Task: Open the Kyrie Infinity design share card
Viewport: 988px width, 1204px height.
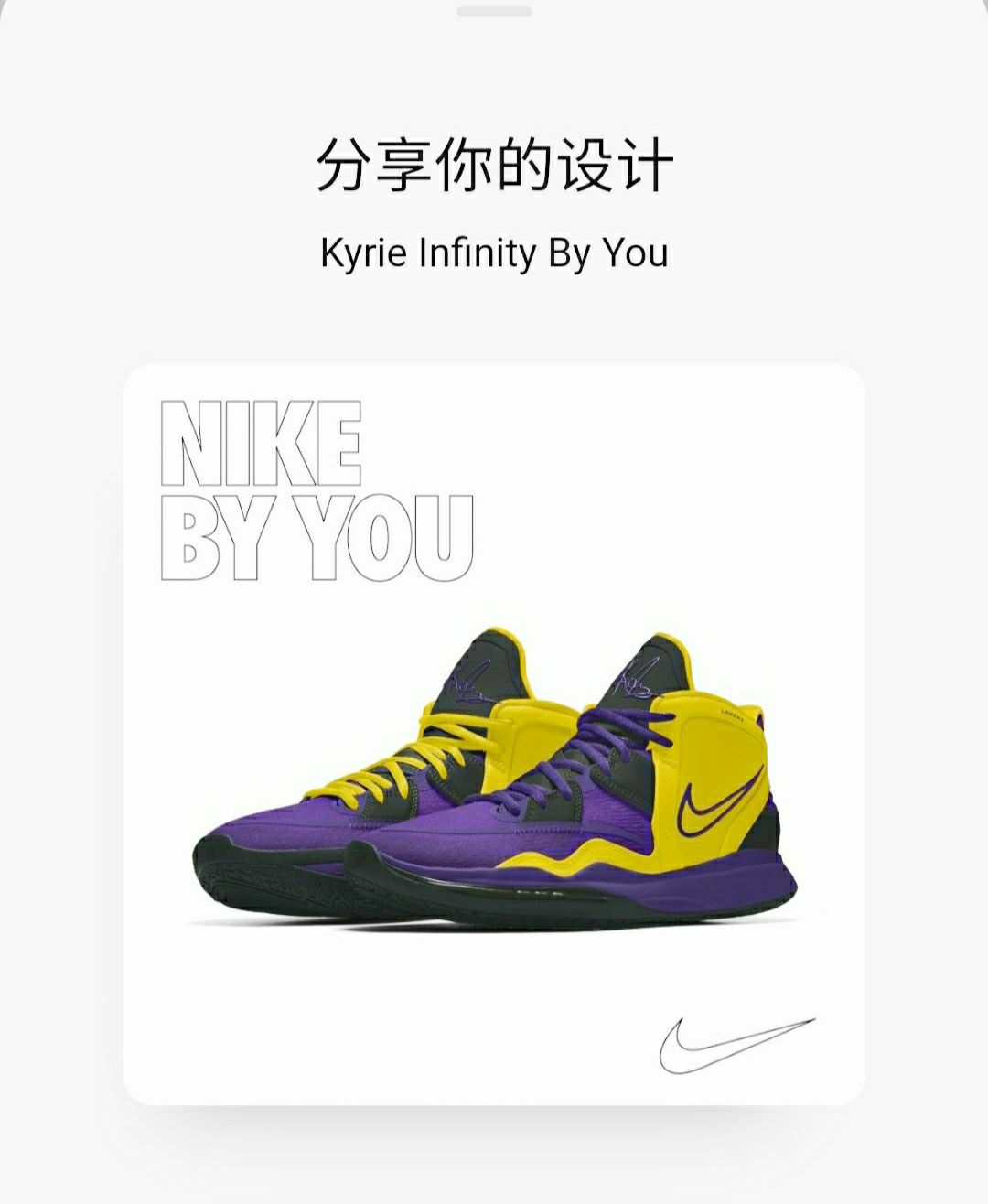Action: tap(494, 734)
